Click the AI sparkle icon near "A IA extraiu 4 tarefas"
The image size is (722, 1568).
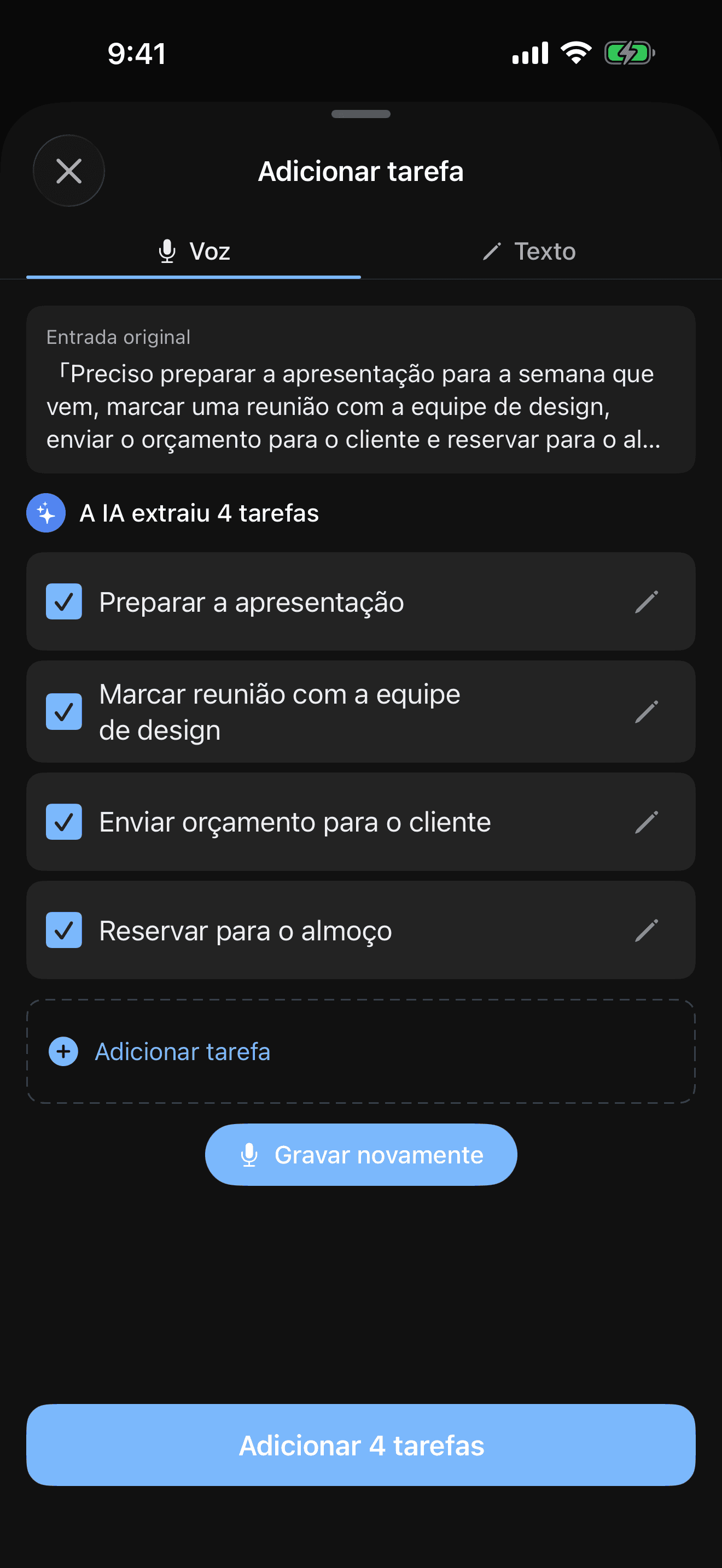pos(45,512)
